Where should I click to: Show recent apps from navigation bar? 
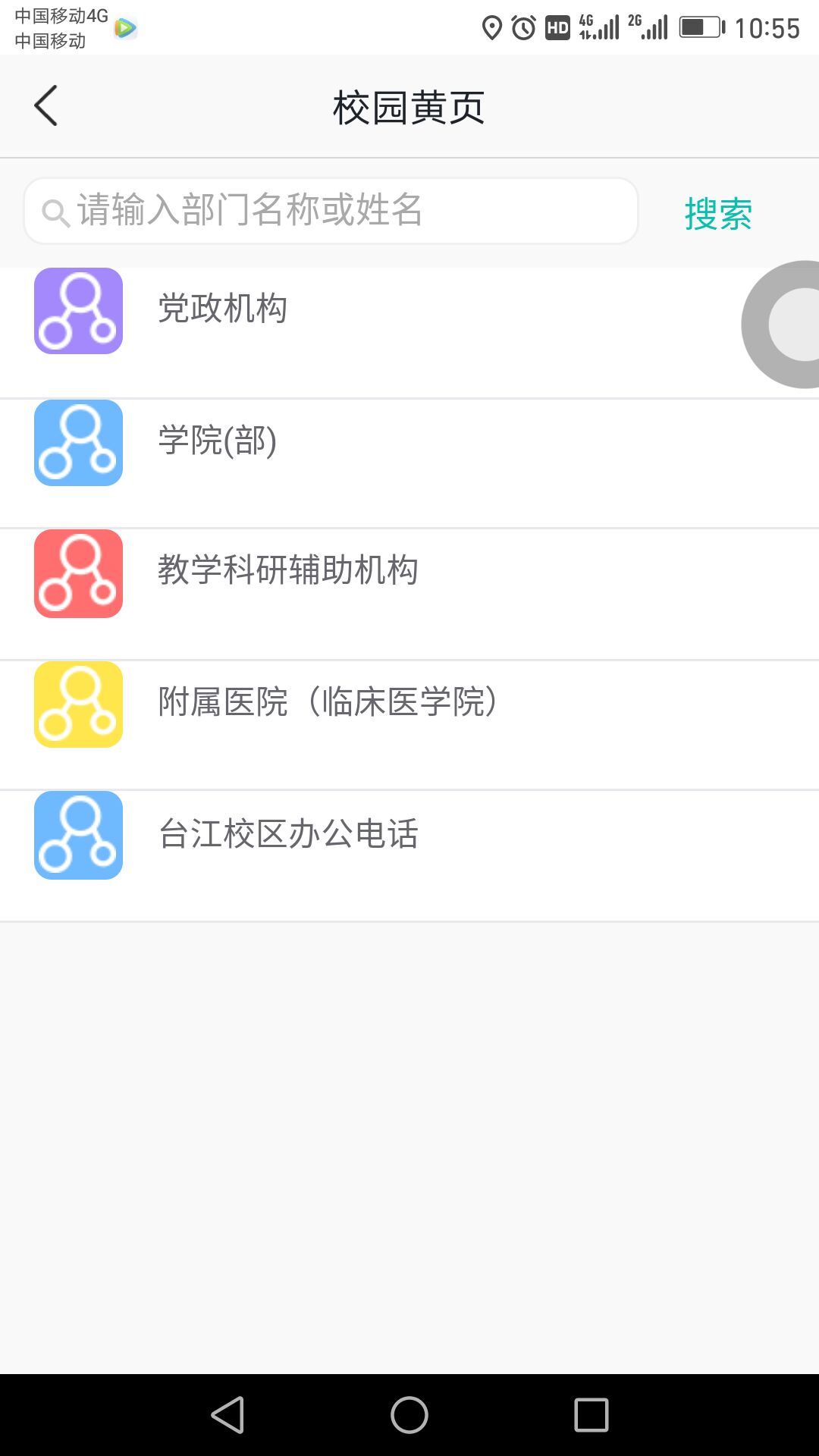pos(591,1415)
